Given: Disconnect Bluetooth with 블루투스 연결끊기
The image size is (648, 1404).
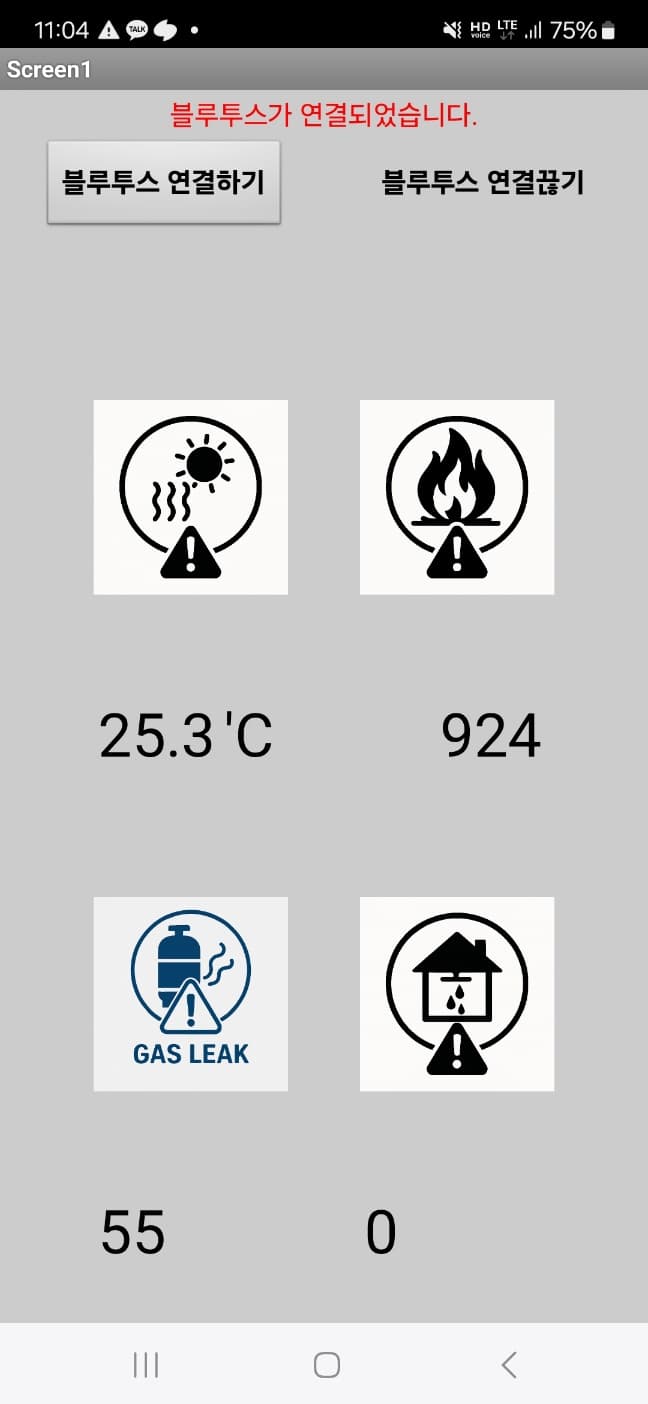Looking at the screenshot, I should [483, 182].
